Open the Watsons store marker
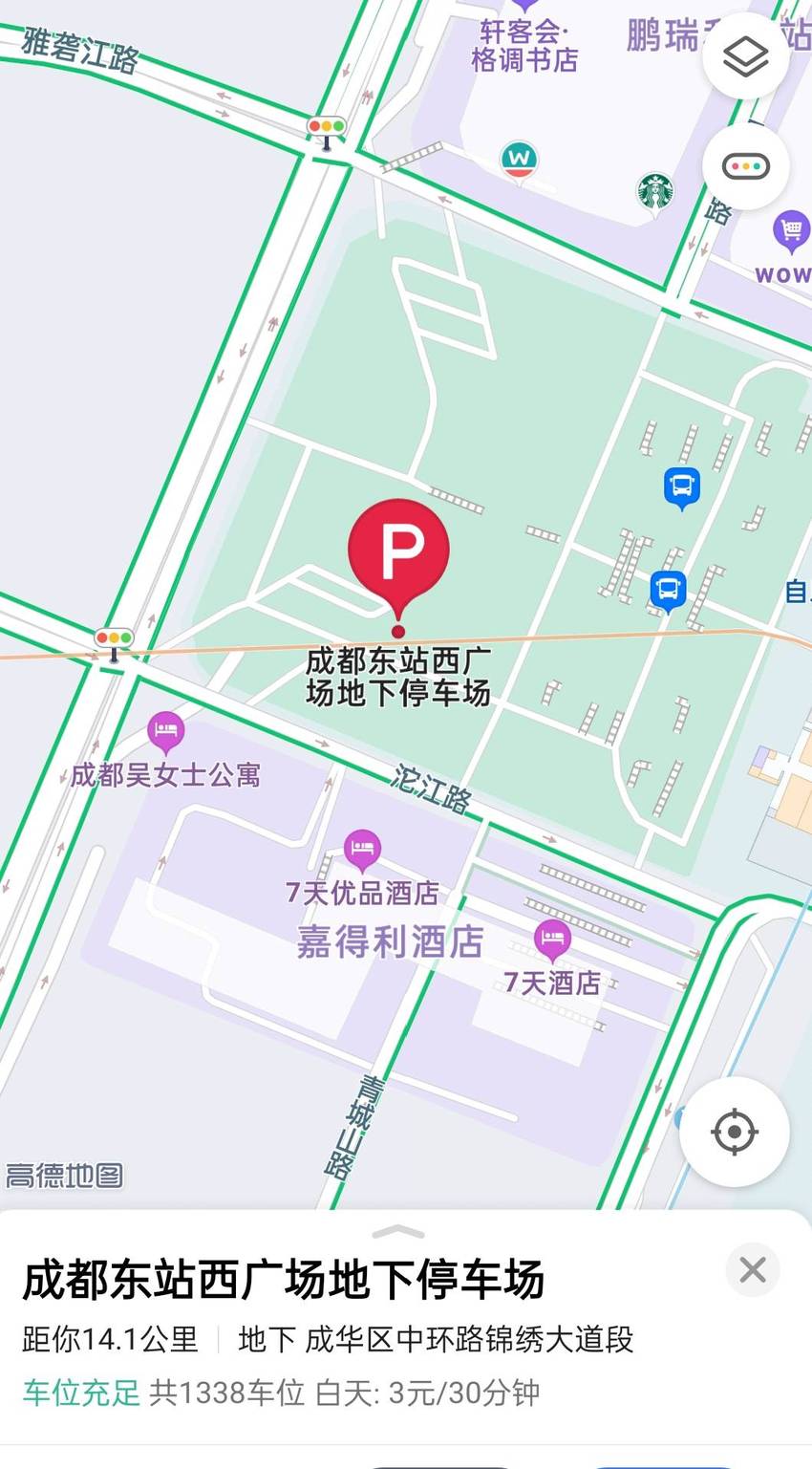This screenshot has width=812, height=1469. [x=519, y=161]
